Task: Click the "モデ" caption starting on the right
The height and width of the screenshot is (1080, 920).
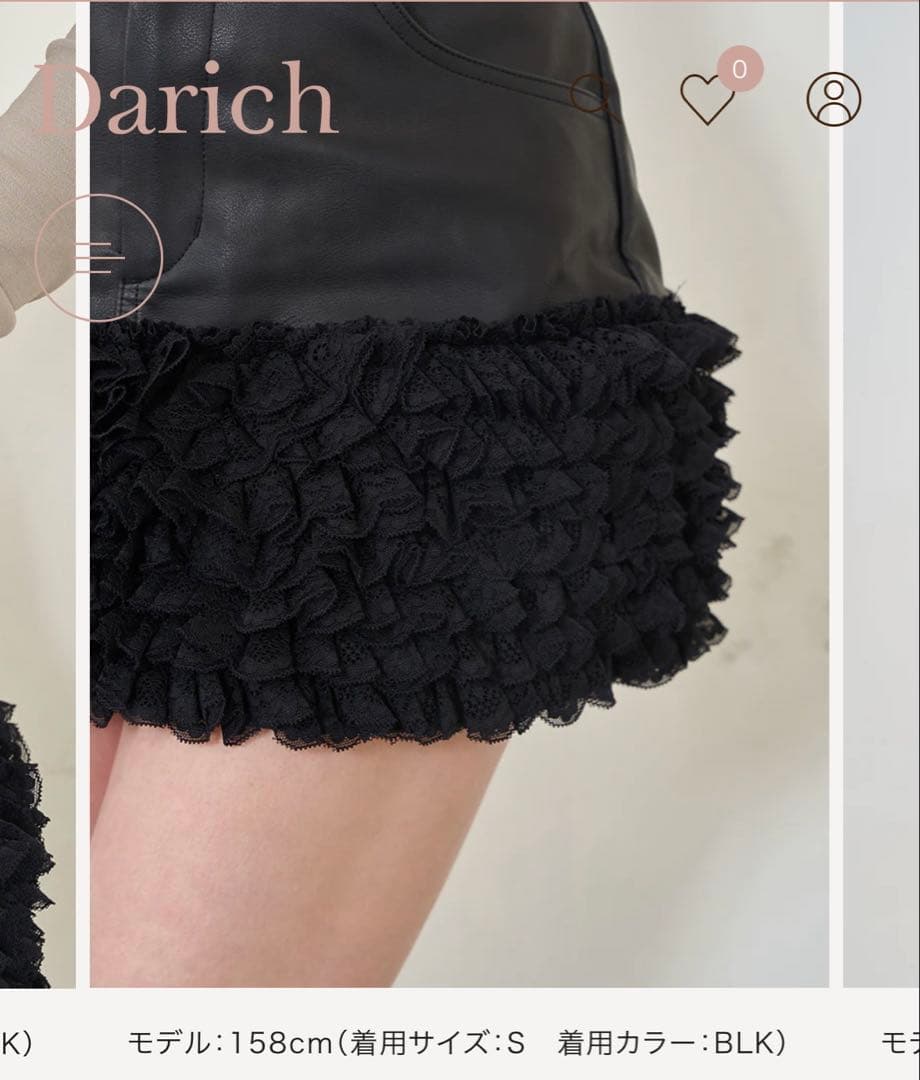Action: tap(898, 1043)
